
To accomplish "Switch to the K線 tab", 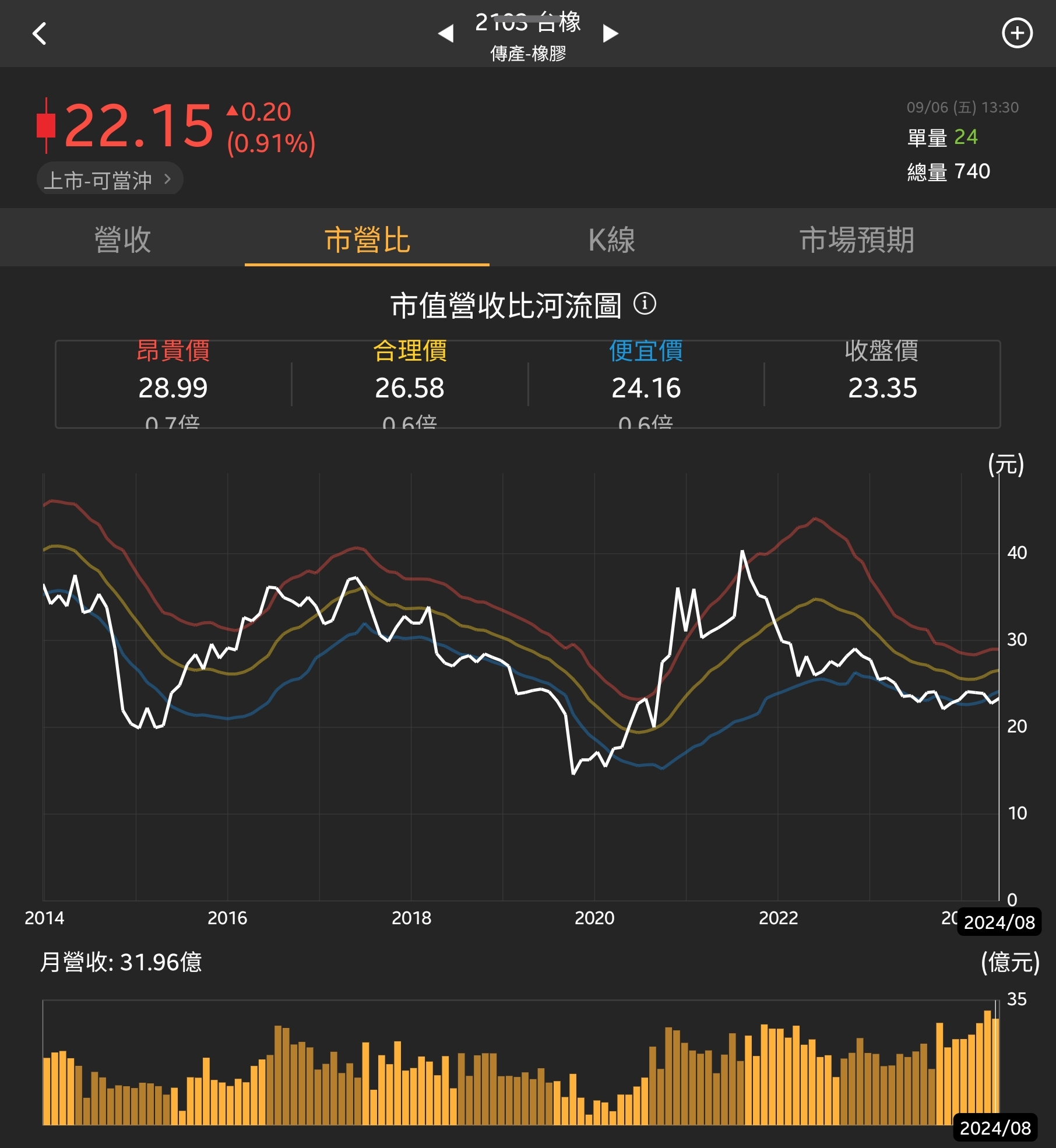I will click(x=610, y=239).
